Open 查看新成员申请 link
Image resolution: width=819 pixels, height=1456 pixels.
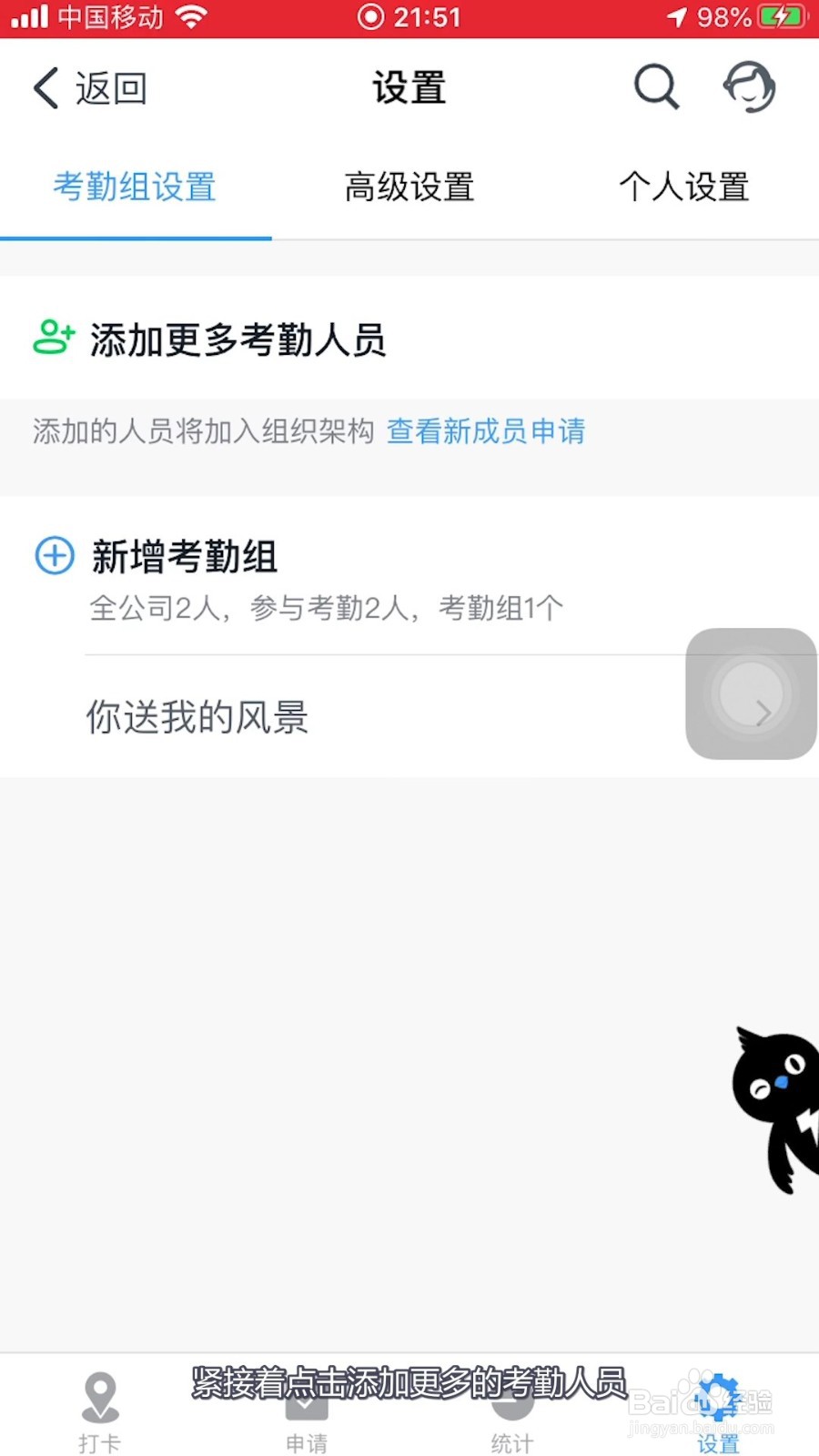pos(487,431)
